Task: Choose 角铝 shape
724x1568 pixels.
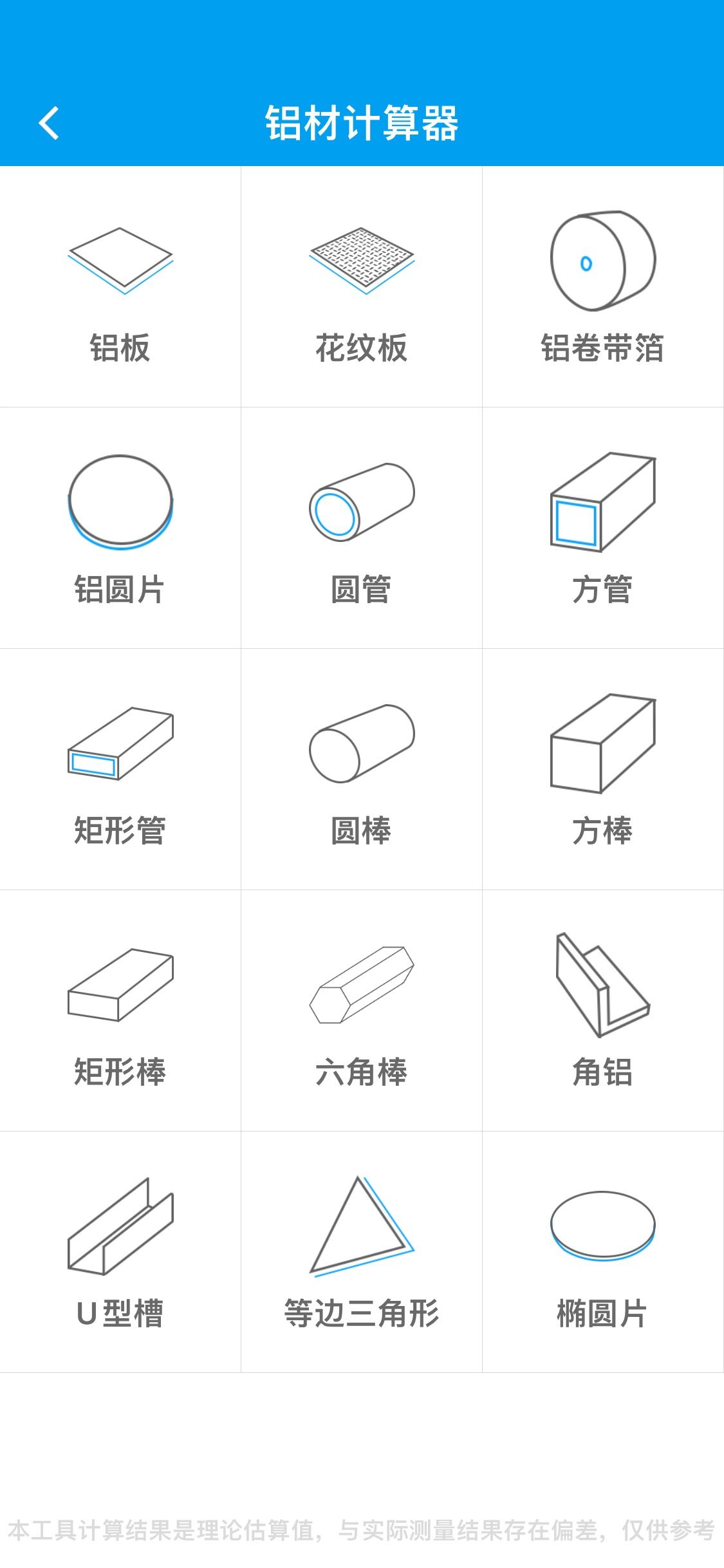Action: tap(603, 1011)
